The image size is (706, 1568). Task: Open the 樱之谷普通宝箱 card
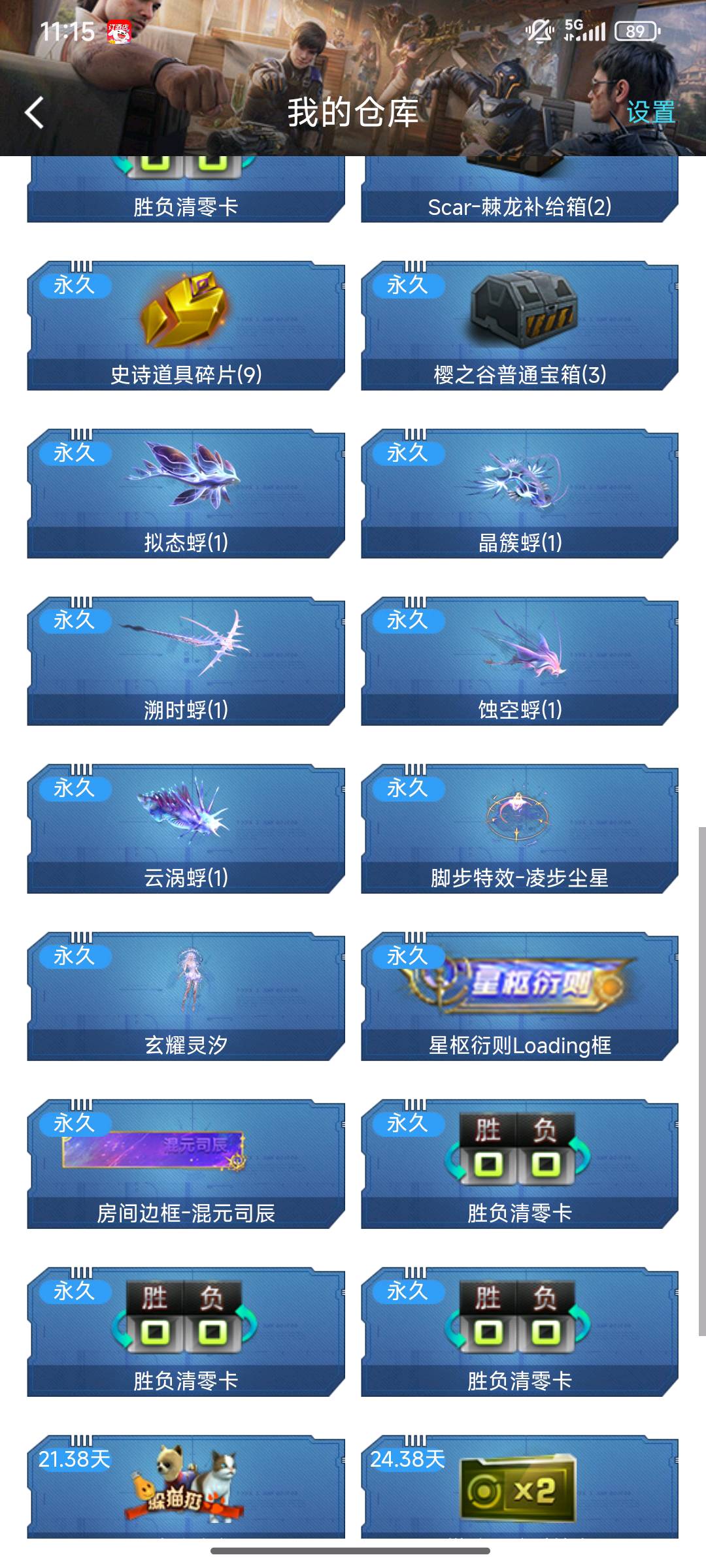(x=520, y=326)
